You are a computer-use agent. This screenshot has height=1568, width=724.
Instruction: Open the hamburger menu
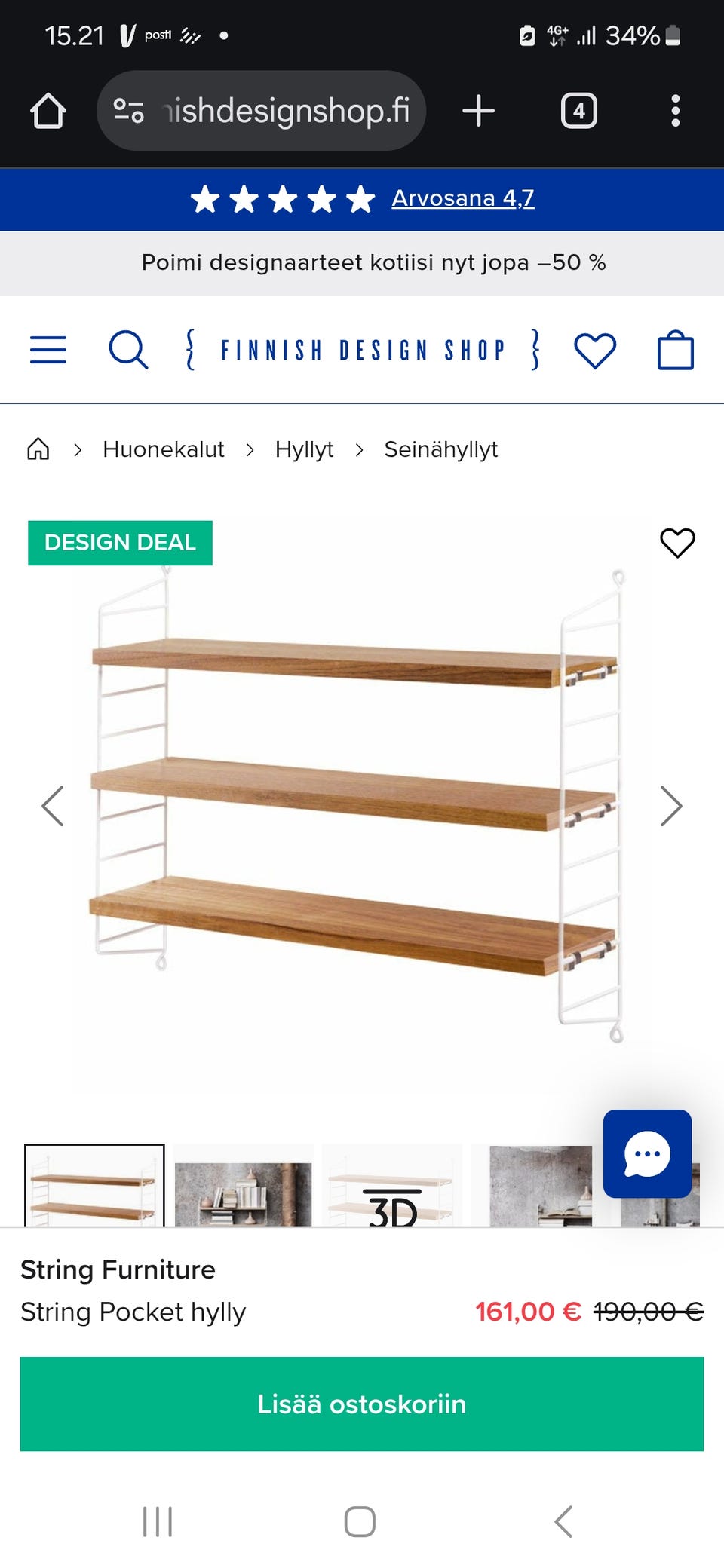point(48,350)
